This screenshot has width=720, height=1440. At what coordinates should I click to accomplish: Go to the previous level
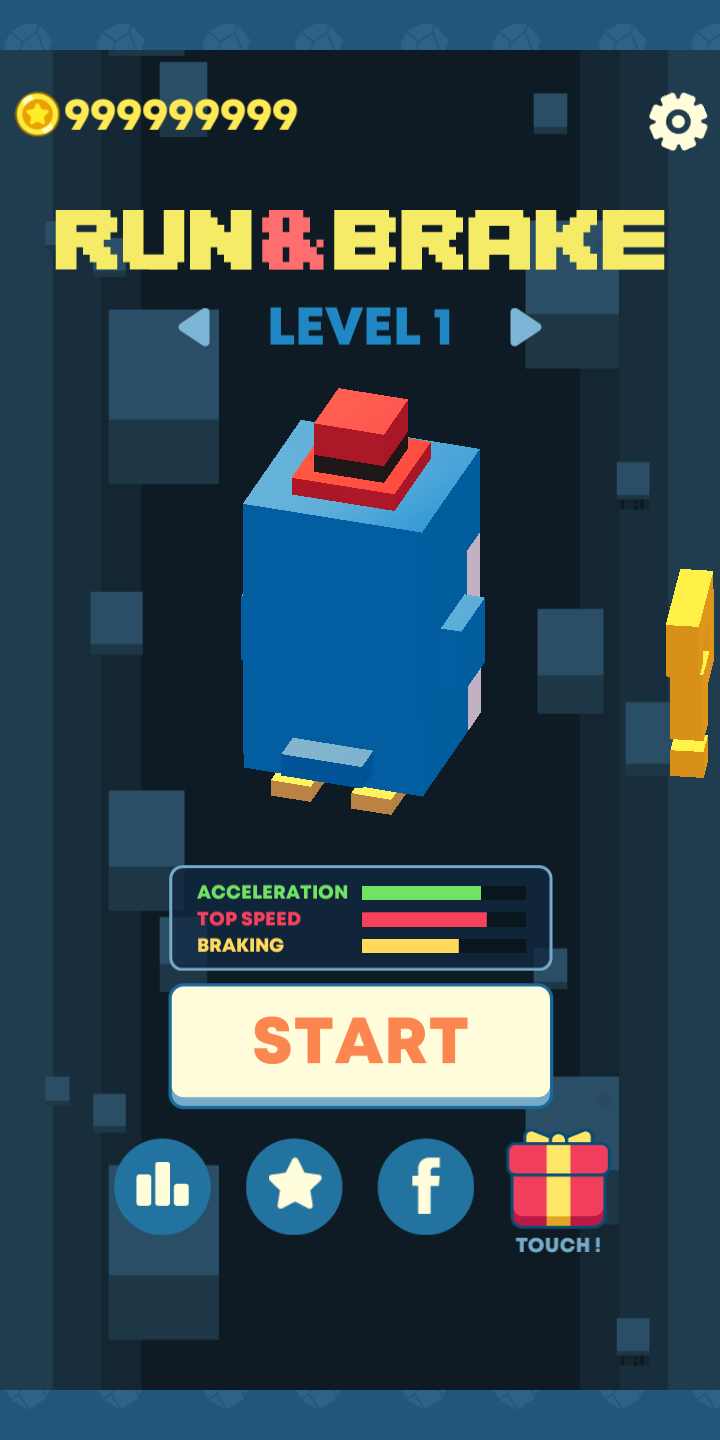195,327
